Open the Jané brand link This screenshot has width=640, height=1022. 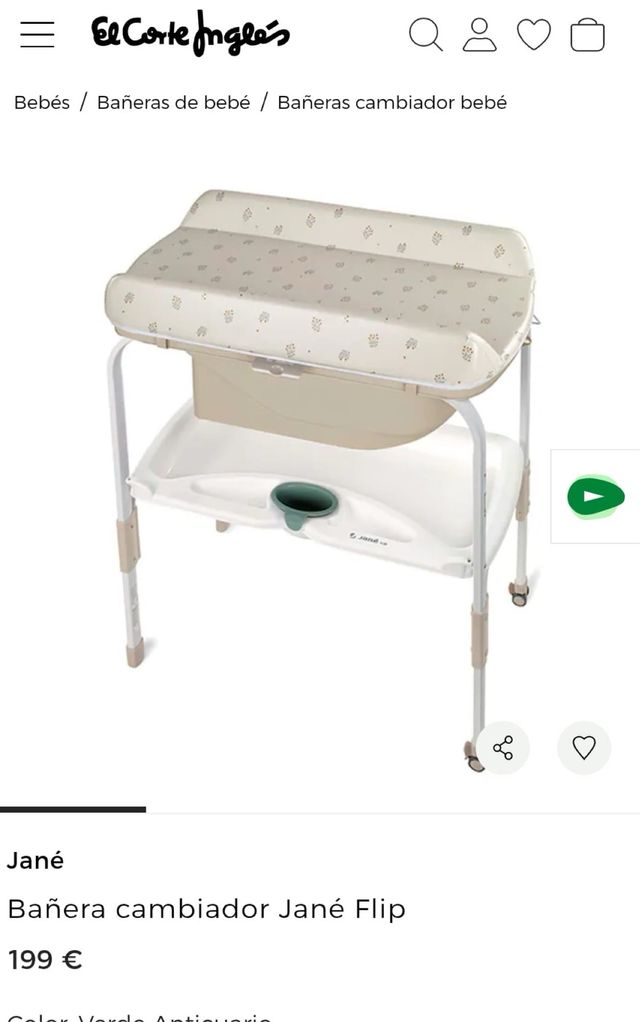click(x=36, y=860)
